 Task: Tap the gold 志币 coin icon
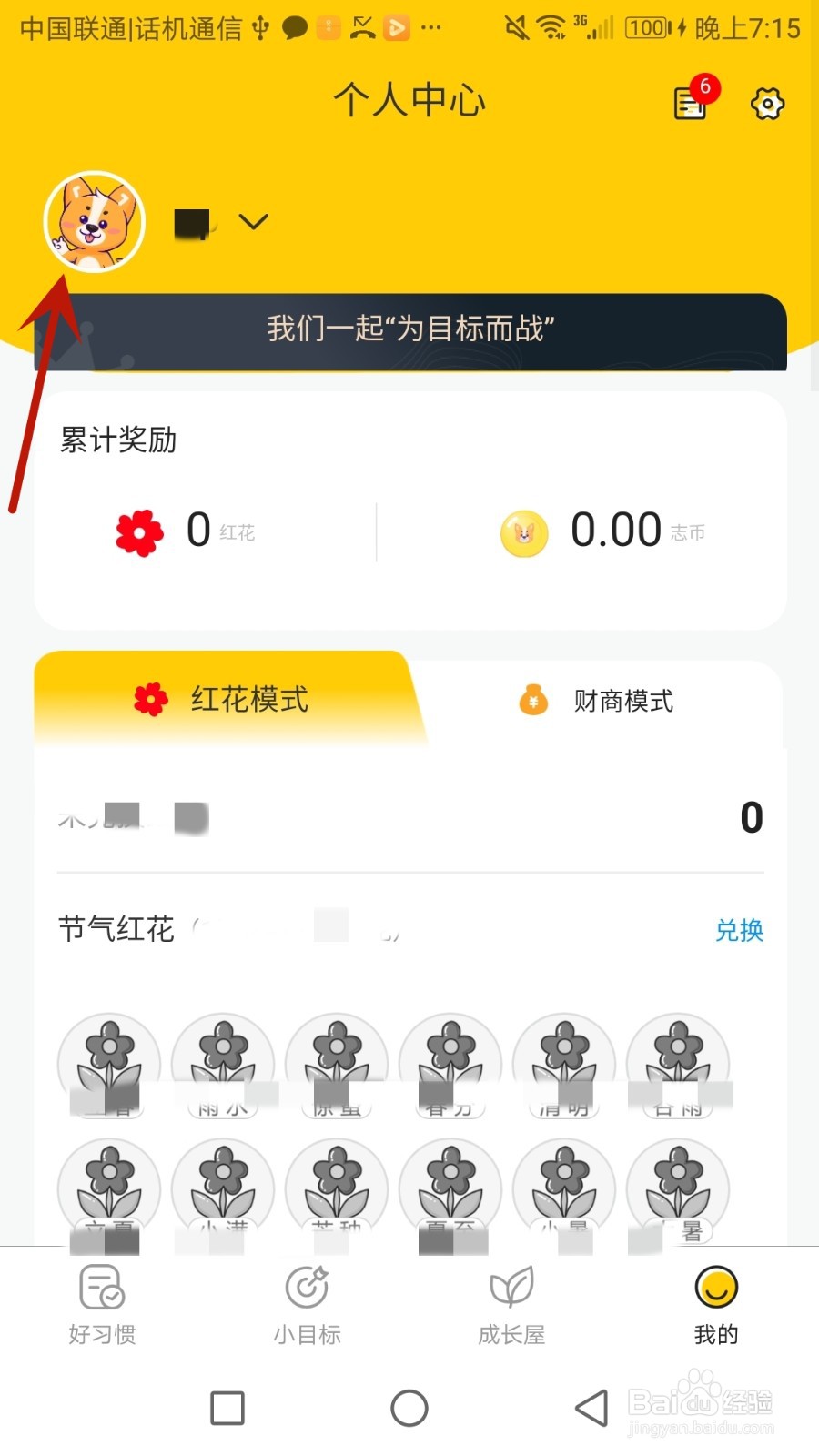(x=523, y=532)
